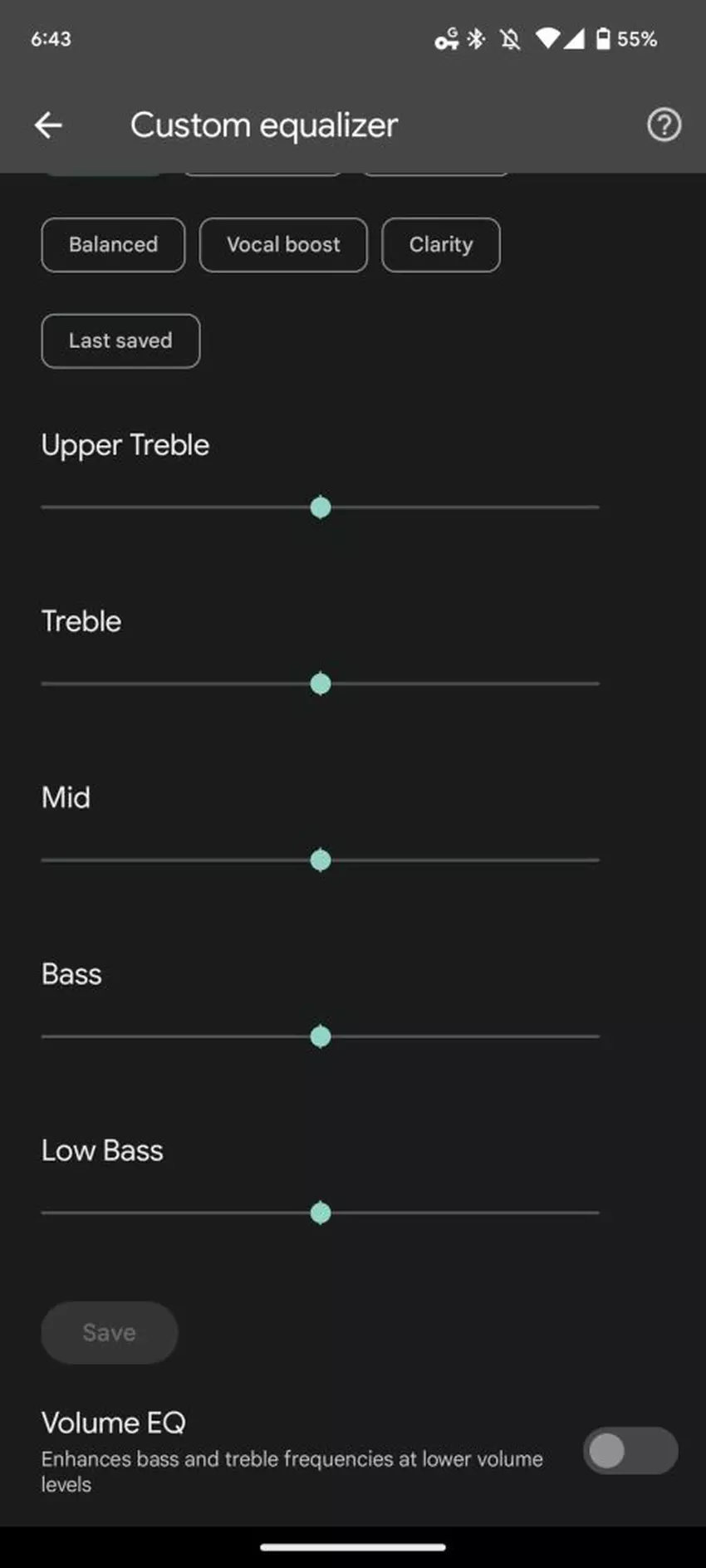Save the equalizer settings
Viewport: 706px width, 1568px height.
pos(110,1332)
